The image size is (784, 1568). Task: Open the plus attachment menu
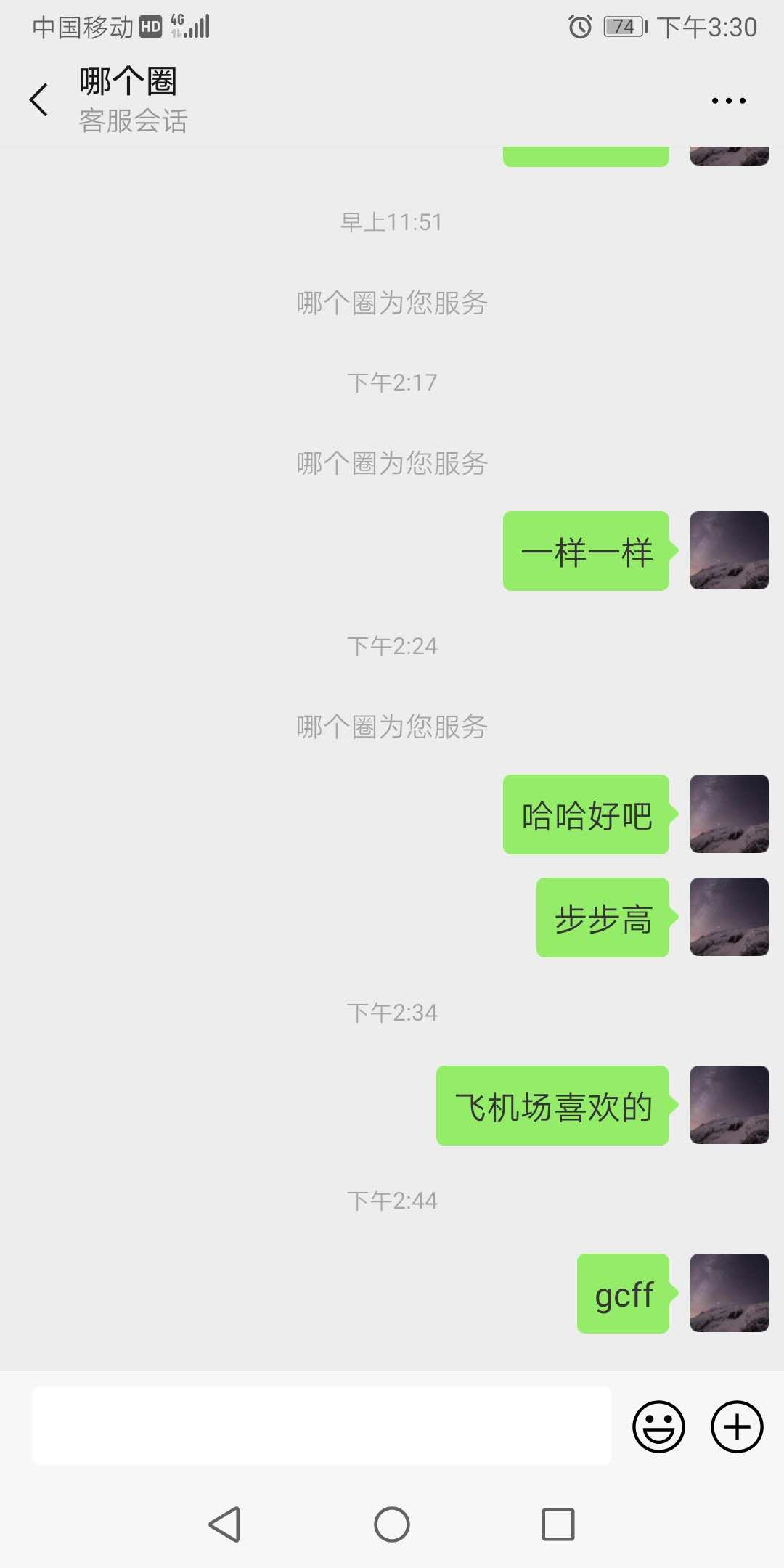click(736, 1426)
